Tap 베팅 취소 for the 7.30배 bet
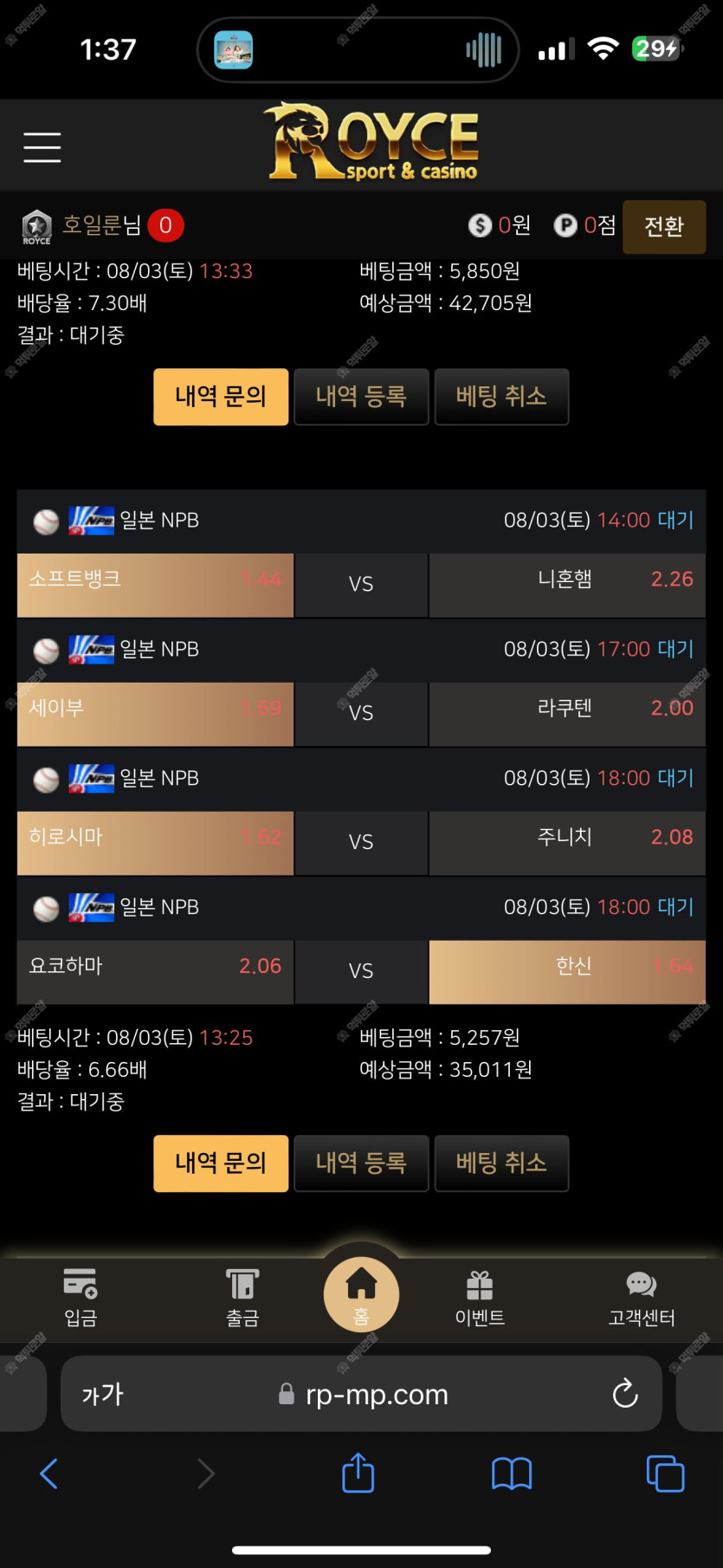Screen dimensions: 723x1568 [501, 397]
